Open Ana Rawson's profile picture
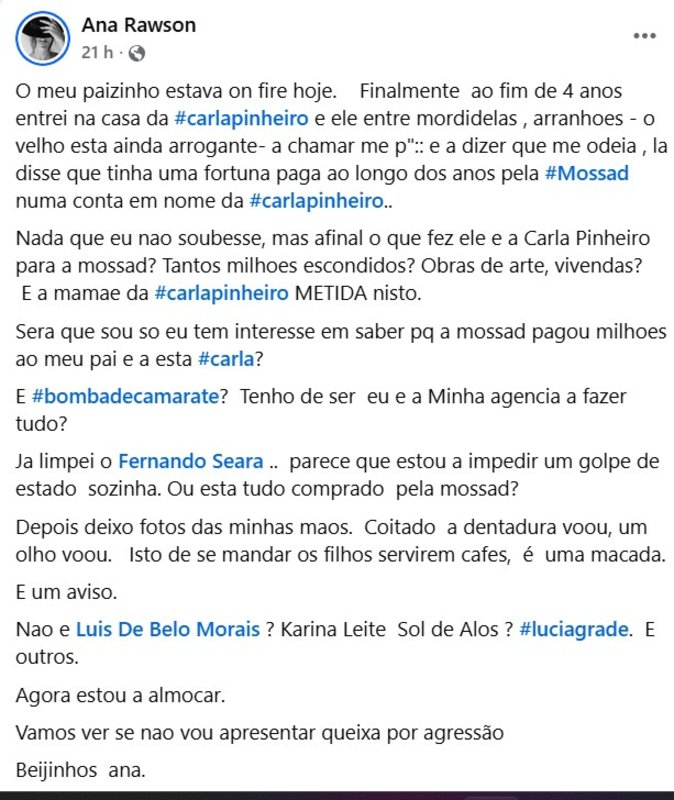This screenshot has height=800, width=674. 42,38
